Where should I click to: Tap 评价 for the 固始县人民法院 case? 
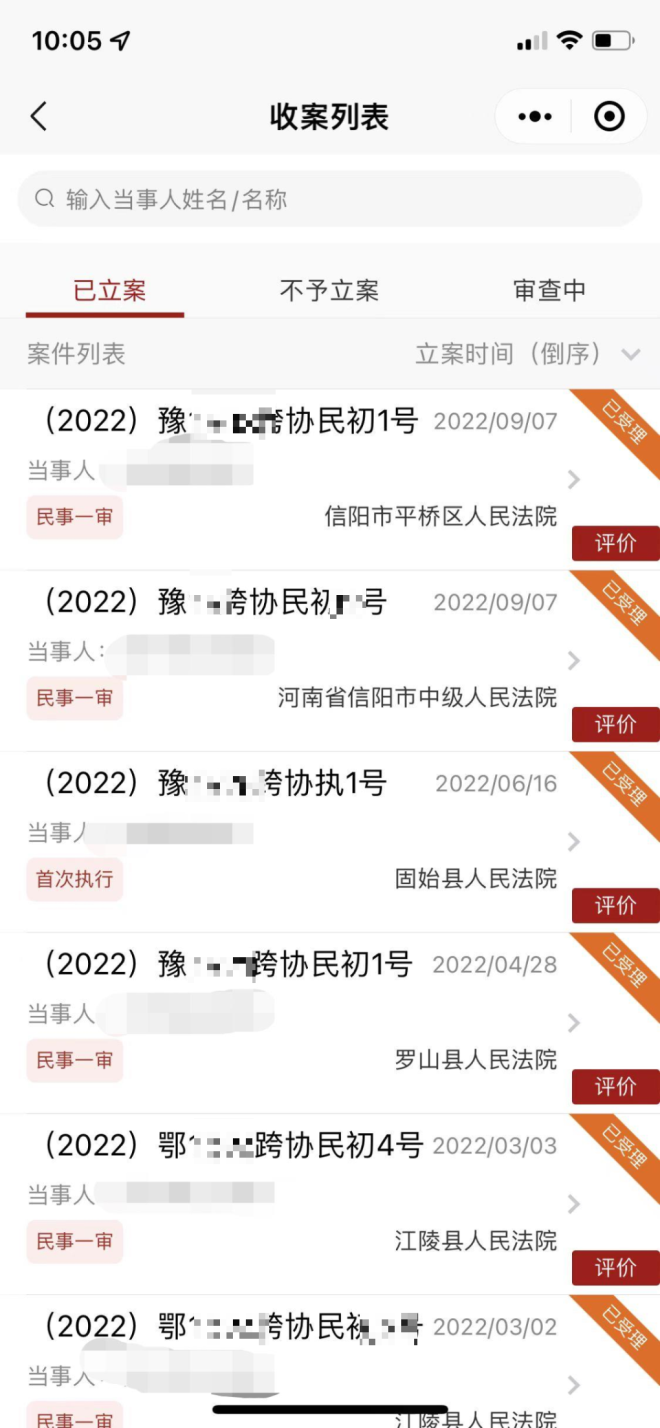[x=615, y=906]
